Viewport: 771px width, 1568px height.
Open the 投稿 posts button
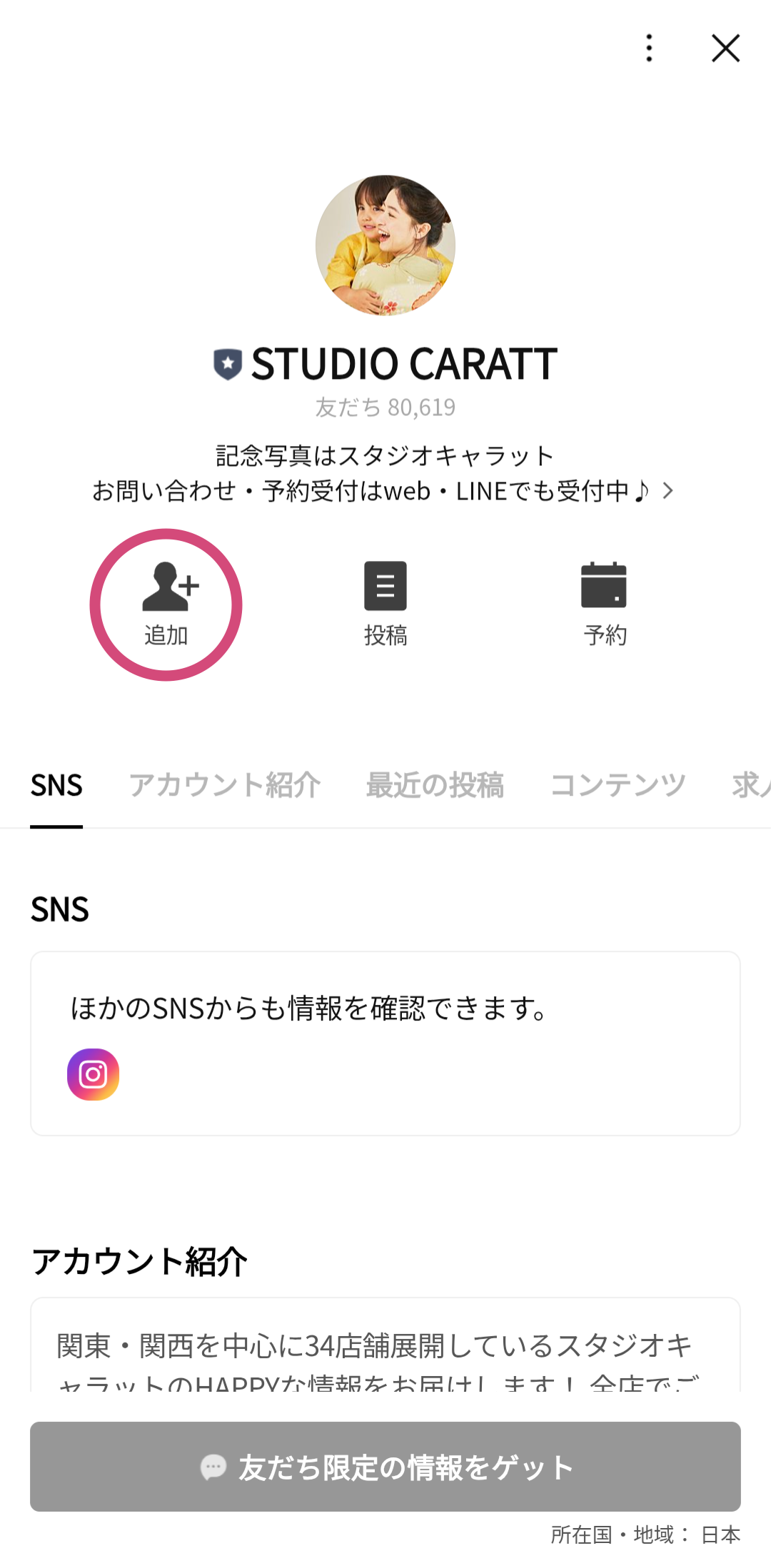385,605
